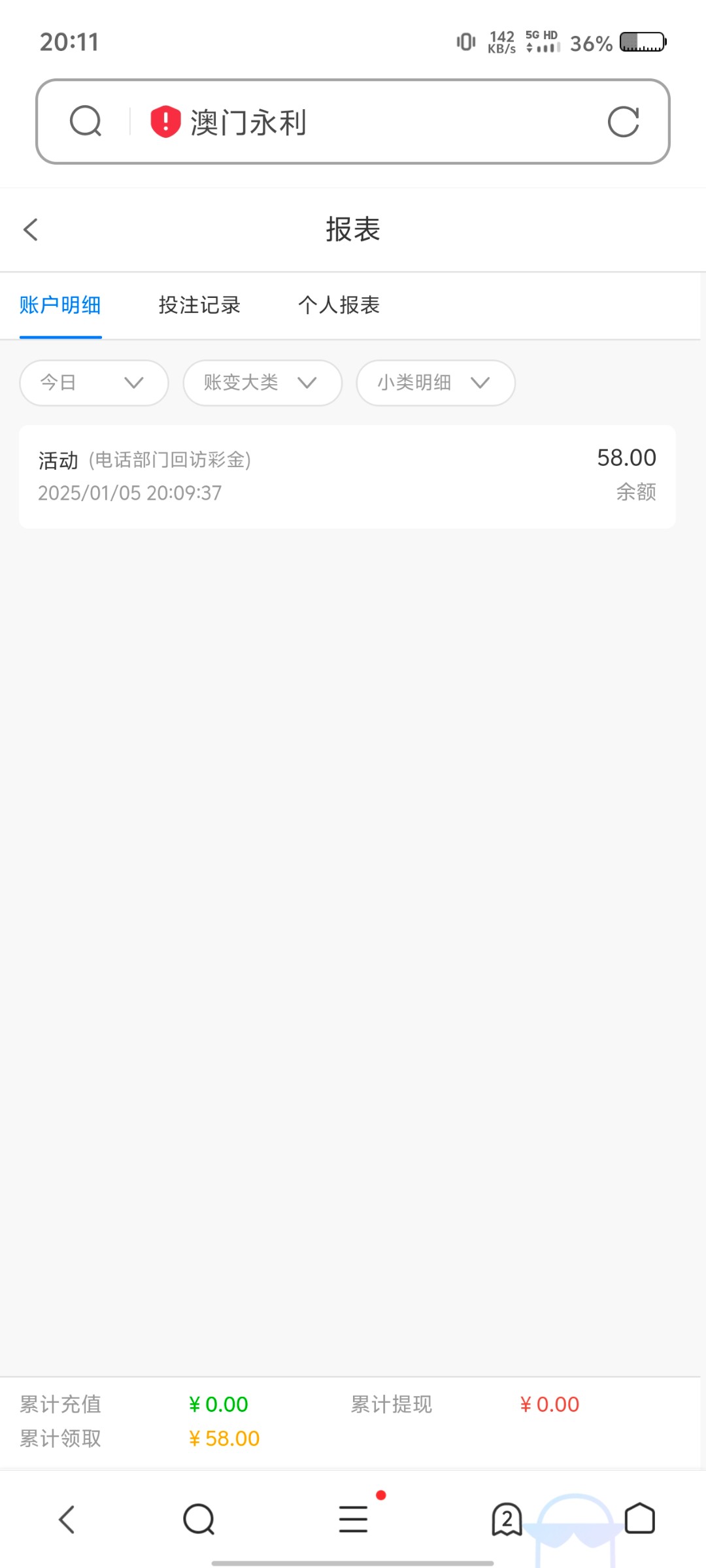
Task: Expand the 今日 date dropdown
Action: (x=94, y=383)
